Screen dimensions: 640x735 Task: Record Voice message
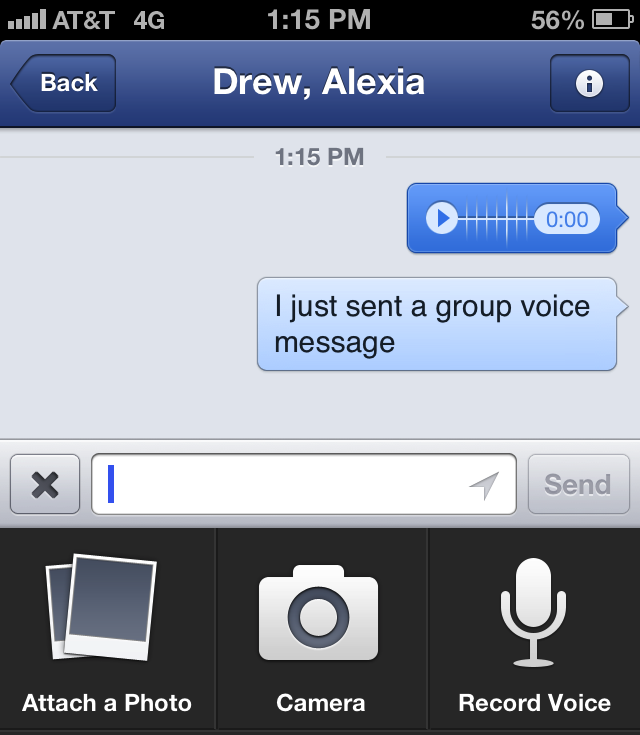(534, 630)
